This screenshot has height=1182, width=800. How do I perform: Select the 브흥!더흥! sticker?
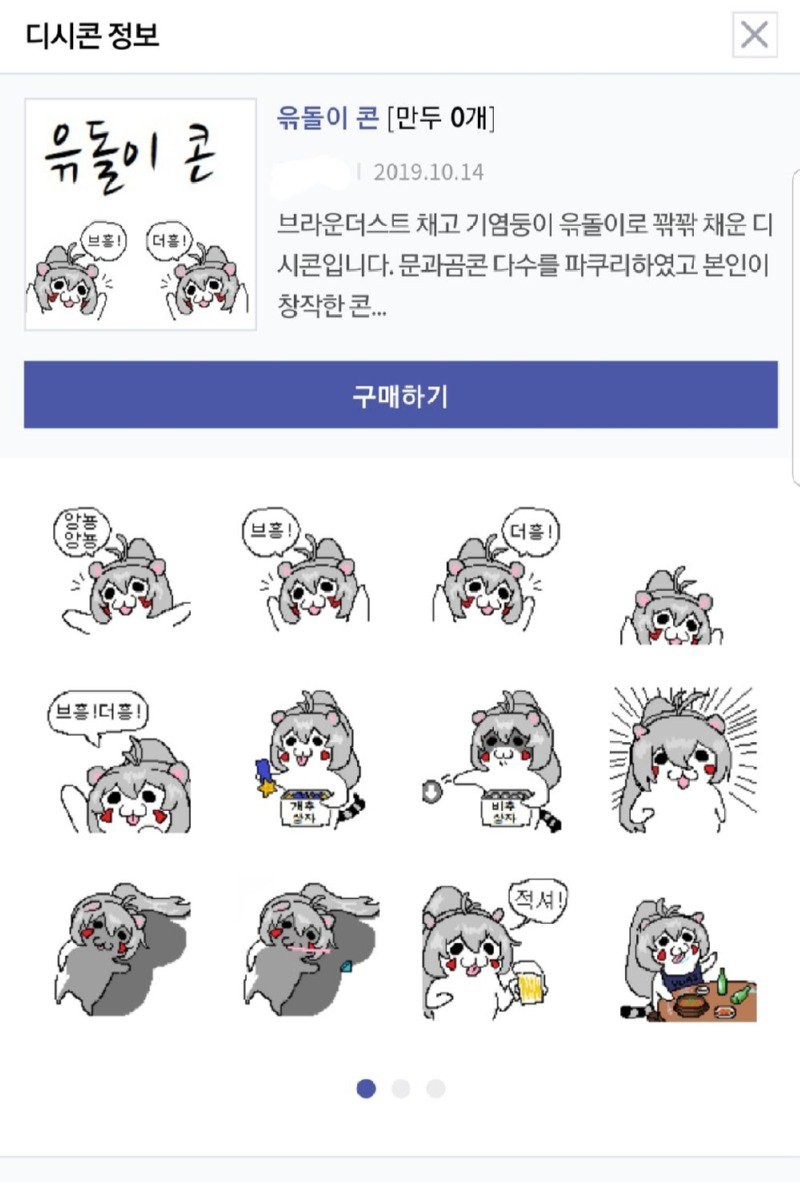point(120,763)
